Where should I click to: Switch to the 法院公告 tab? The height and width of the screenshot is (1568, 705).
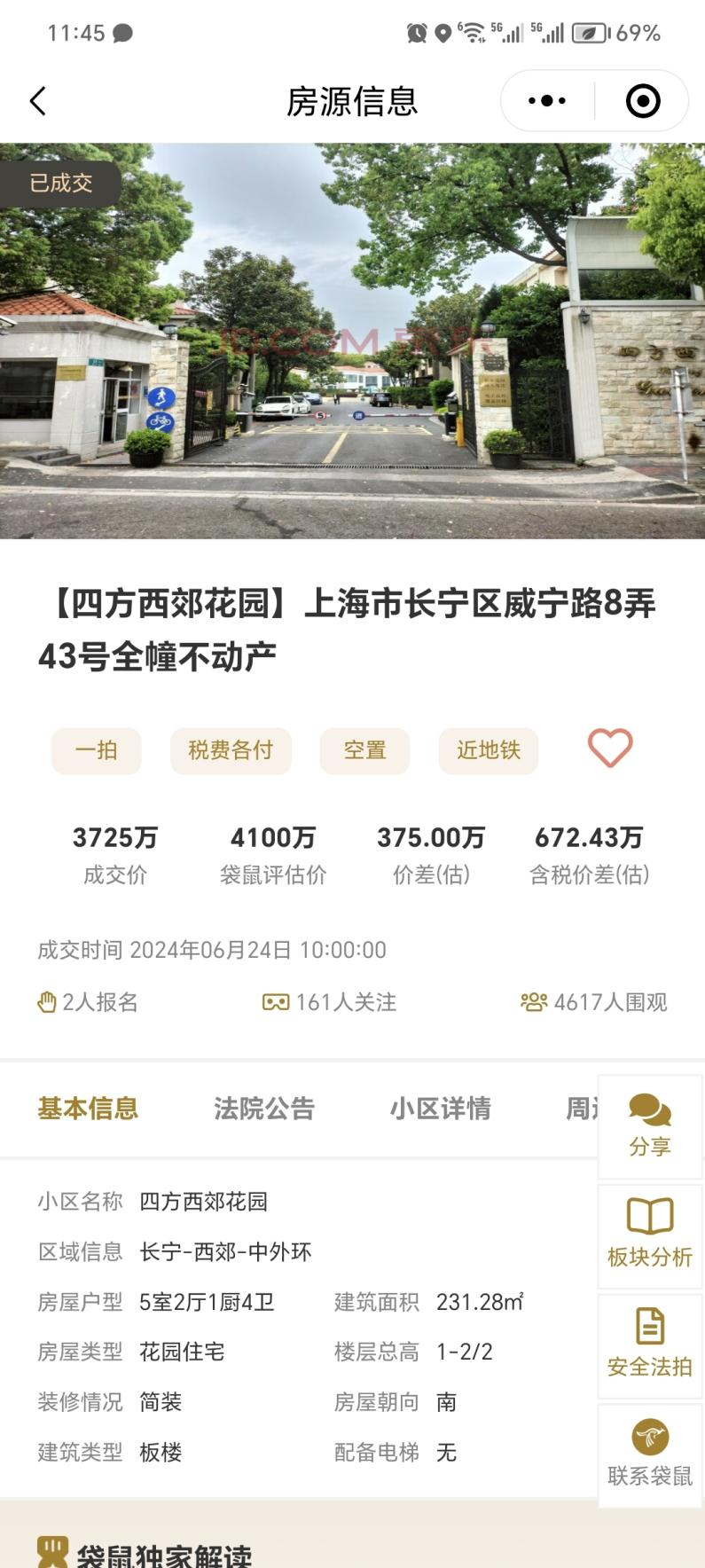[x=263, y=1109]
